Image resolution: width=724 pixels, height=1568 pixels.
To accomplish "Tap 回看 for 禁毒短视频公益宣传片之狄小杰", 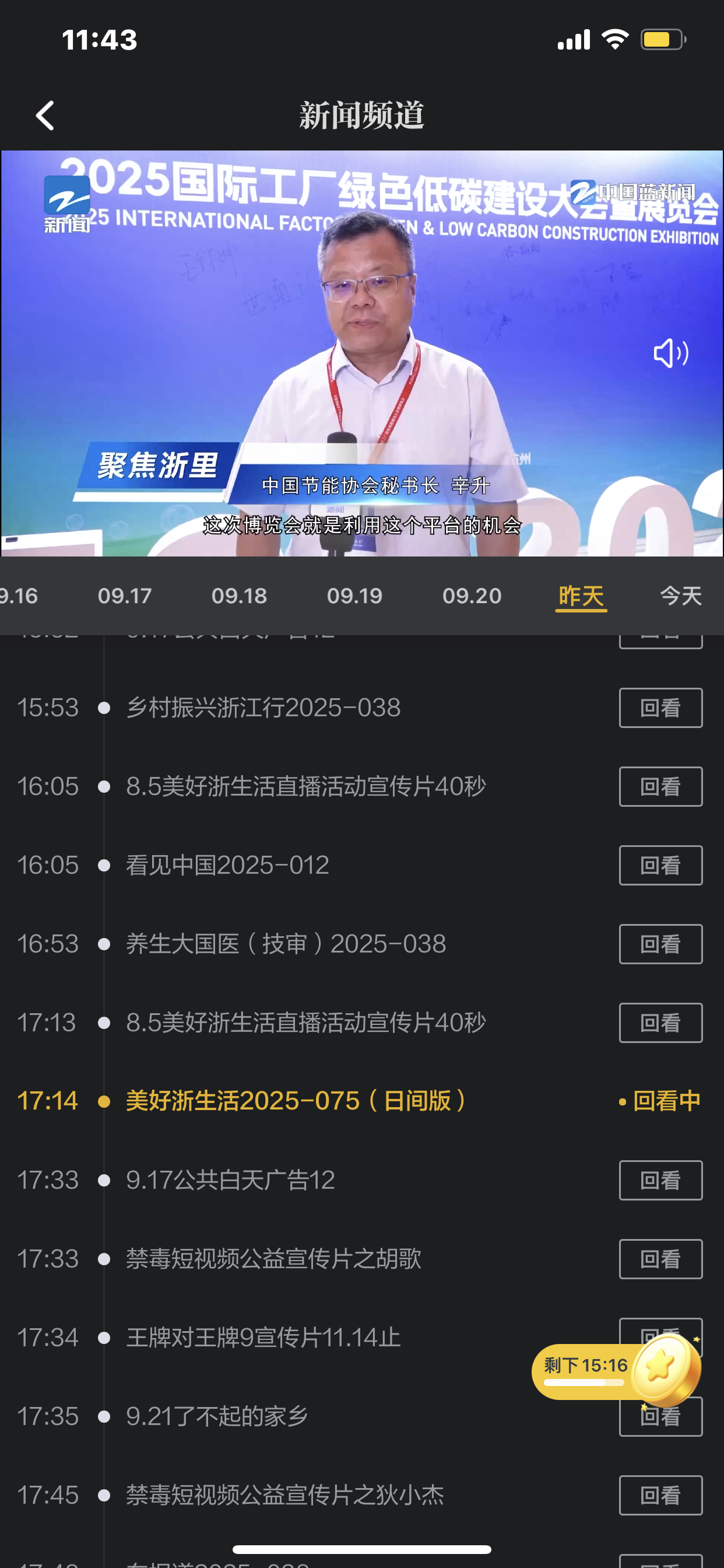I will pyautogui.click(x=660, y=1495).
